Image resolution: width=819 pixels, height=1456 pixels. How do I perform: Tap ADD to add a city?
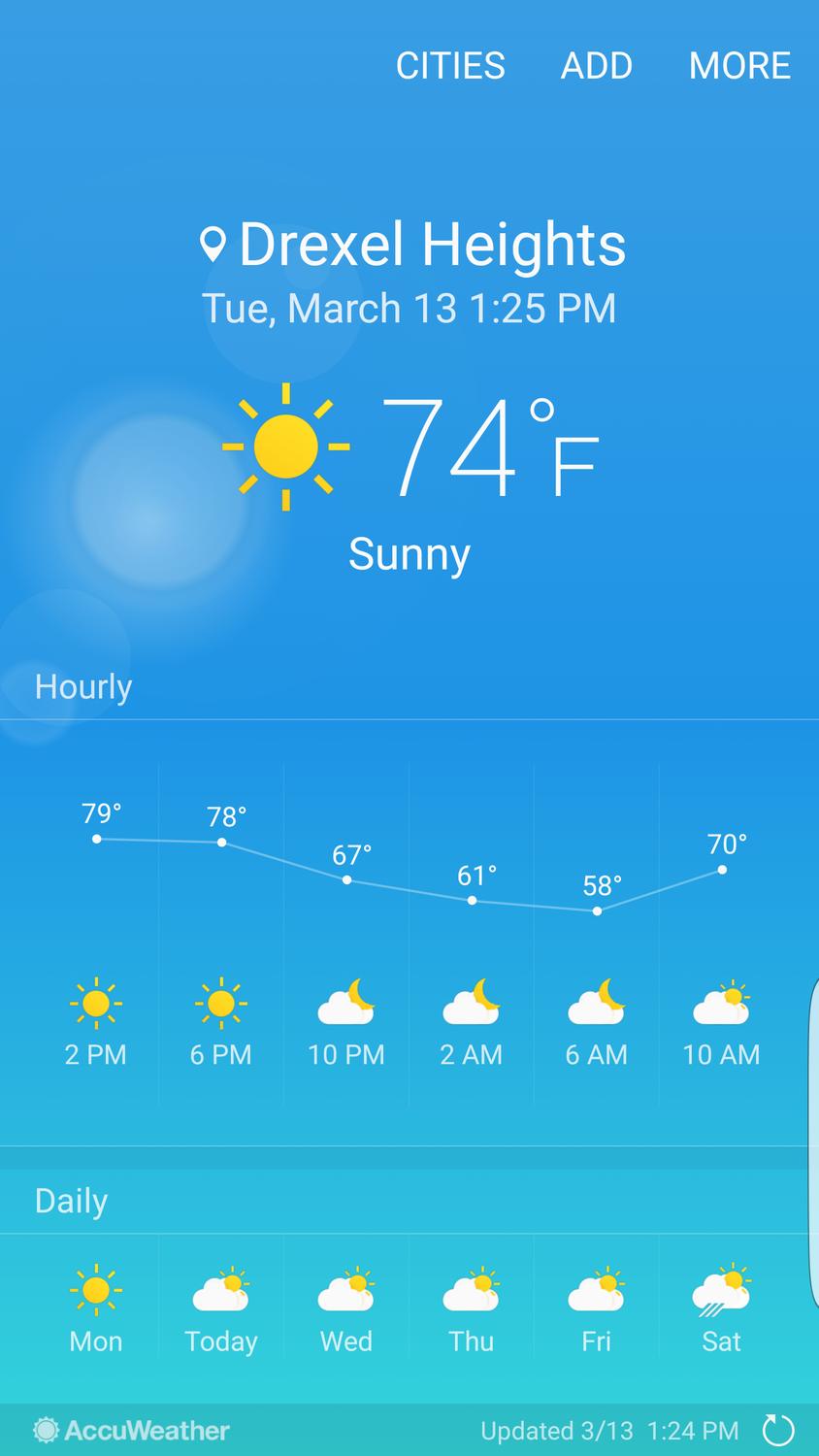pyautogui.click(x=597, y=66)
